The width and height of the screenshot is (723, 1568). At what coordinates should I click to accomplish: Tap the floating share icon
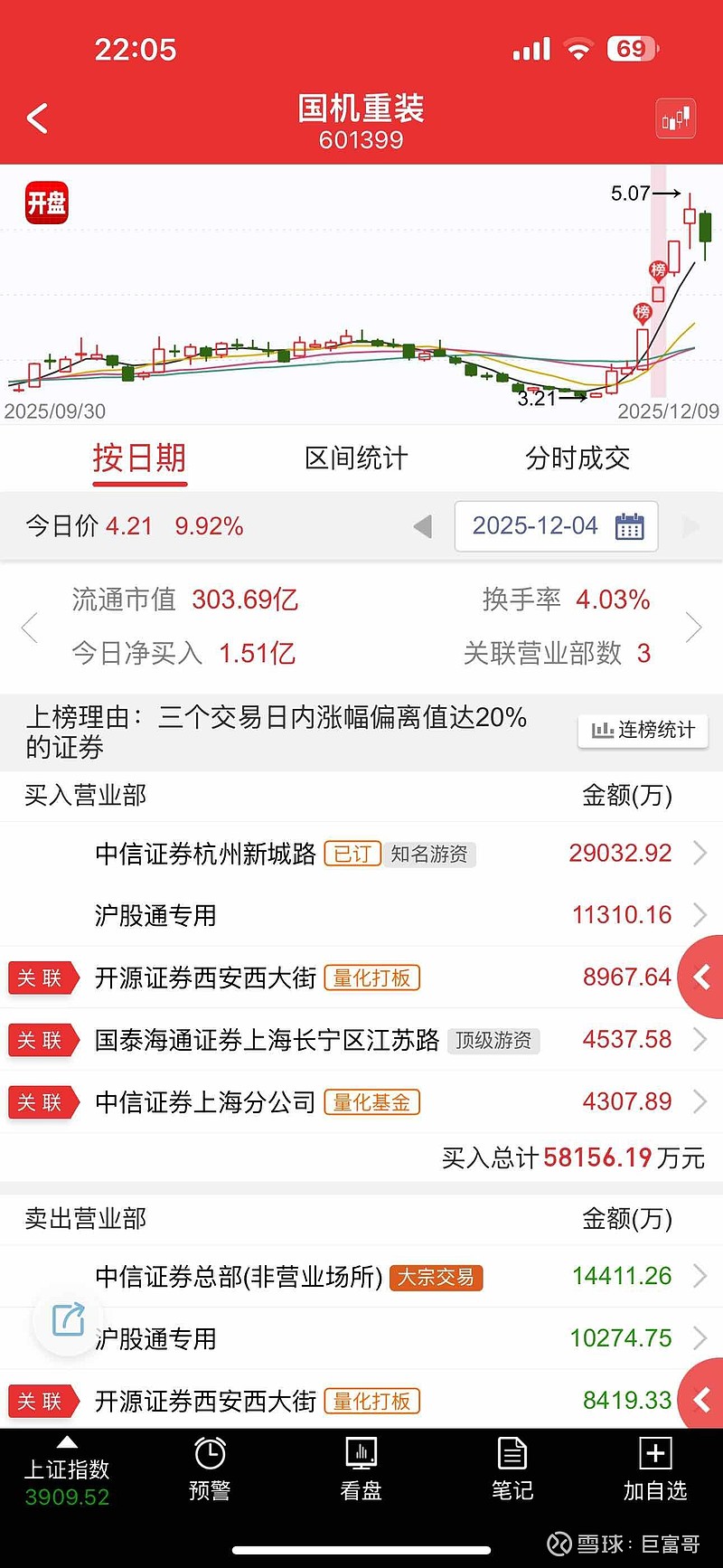[x=67, y=1320]
